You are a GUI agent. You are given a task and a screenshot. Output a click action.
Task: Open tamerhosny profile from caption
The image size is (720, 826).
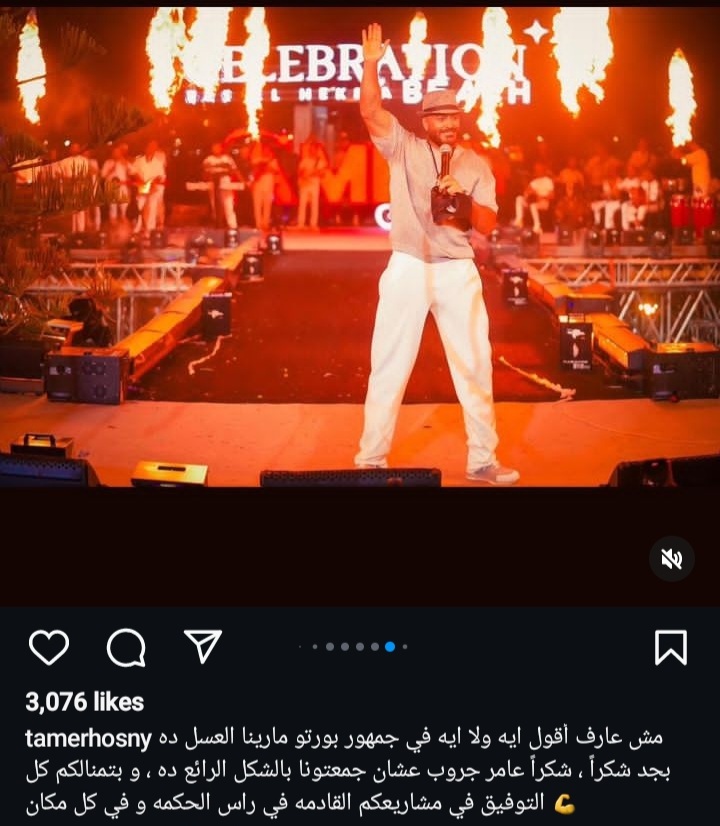88,738
